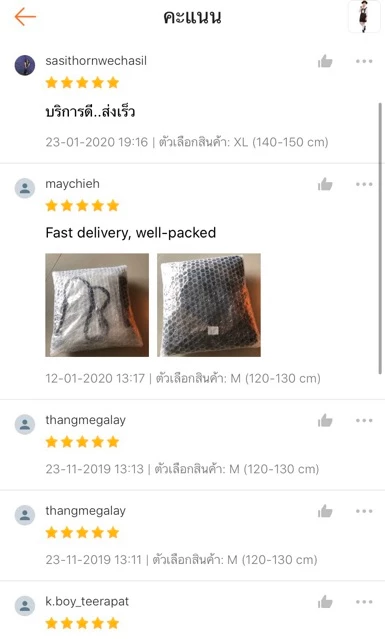Open more options on thangmegalay's 13:11 review
385x639 pixels.
click(x=364, y=511)
